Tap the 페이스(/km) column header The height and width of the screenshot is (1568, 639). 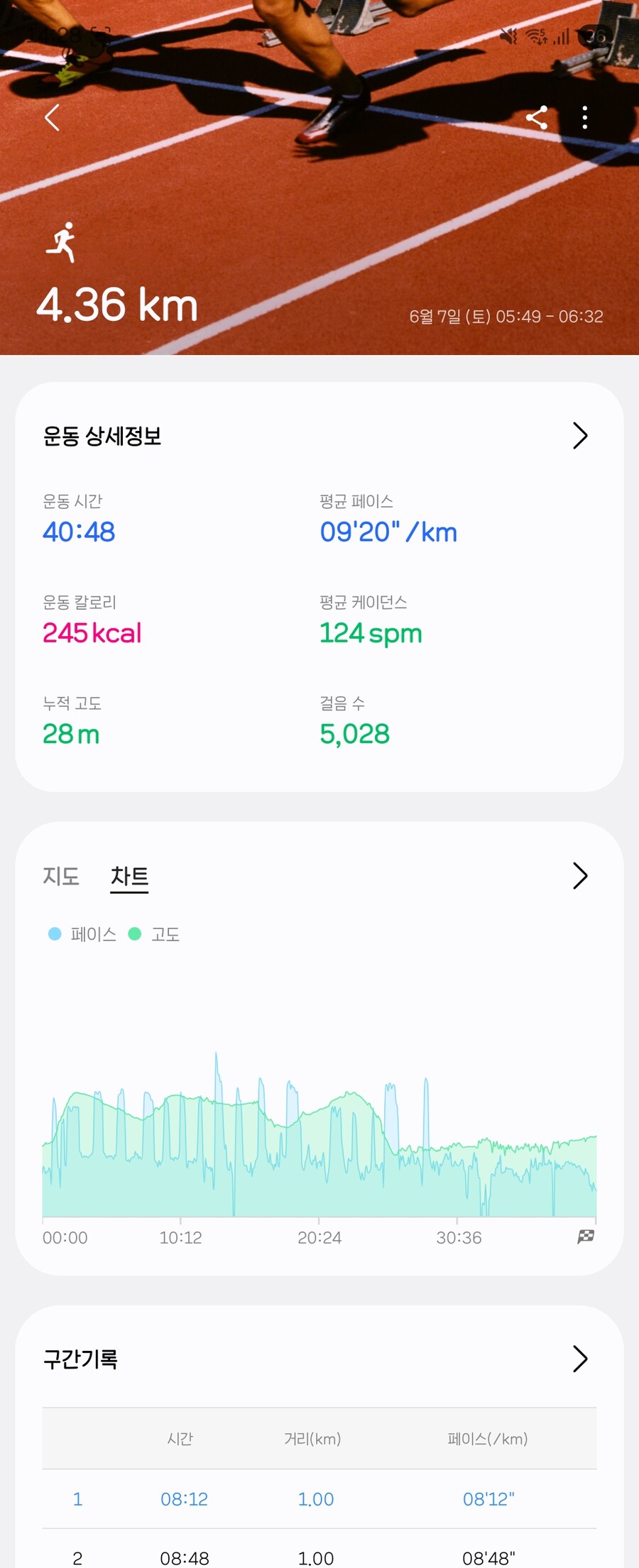point(489,1440)
